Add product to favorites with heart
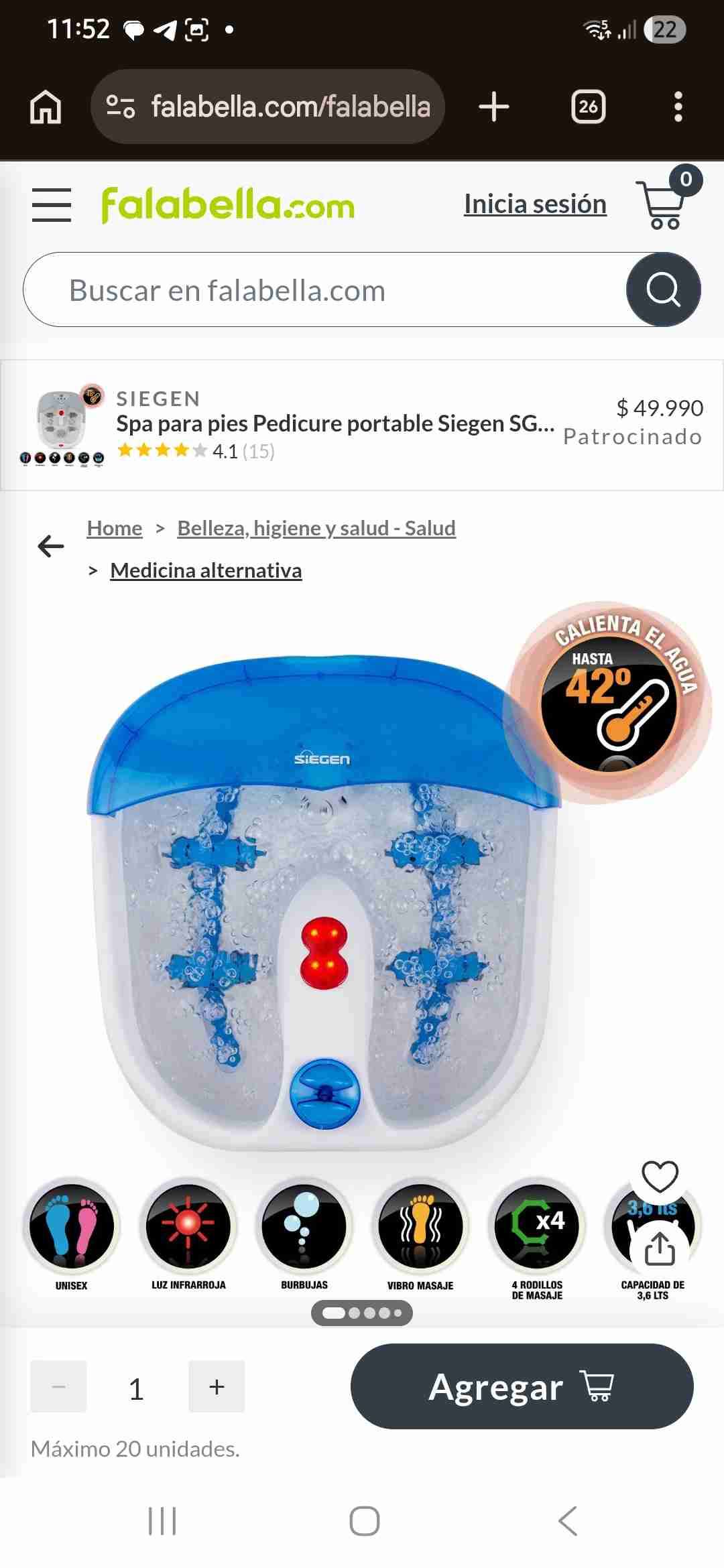Viewport: 724px width, 1568px height. click(660, 1177)
